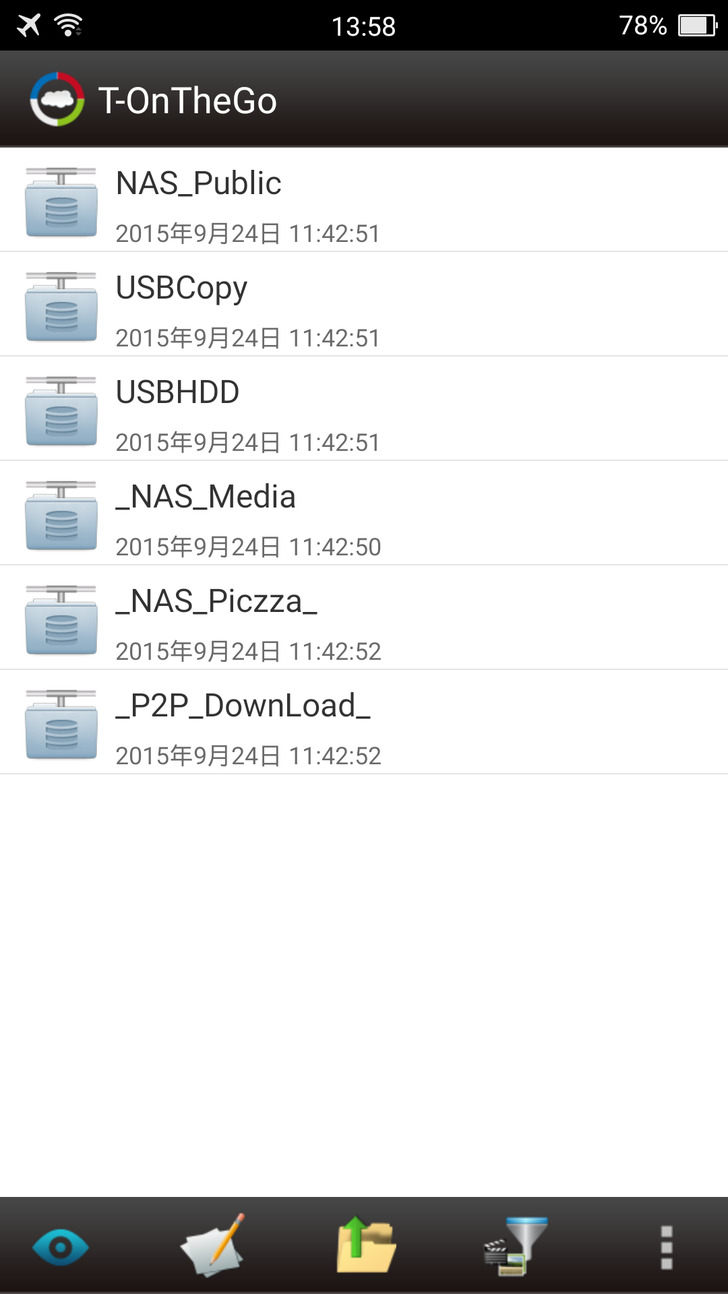Tap the eye view icon
This screenshot has height=1294, width=728.
click(61, 1246)
